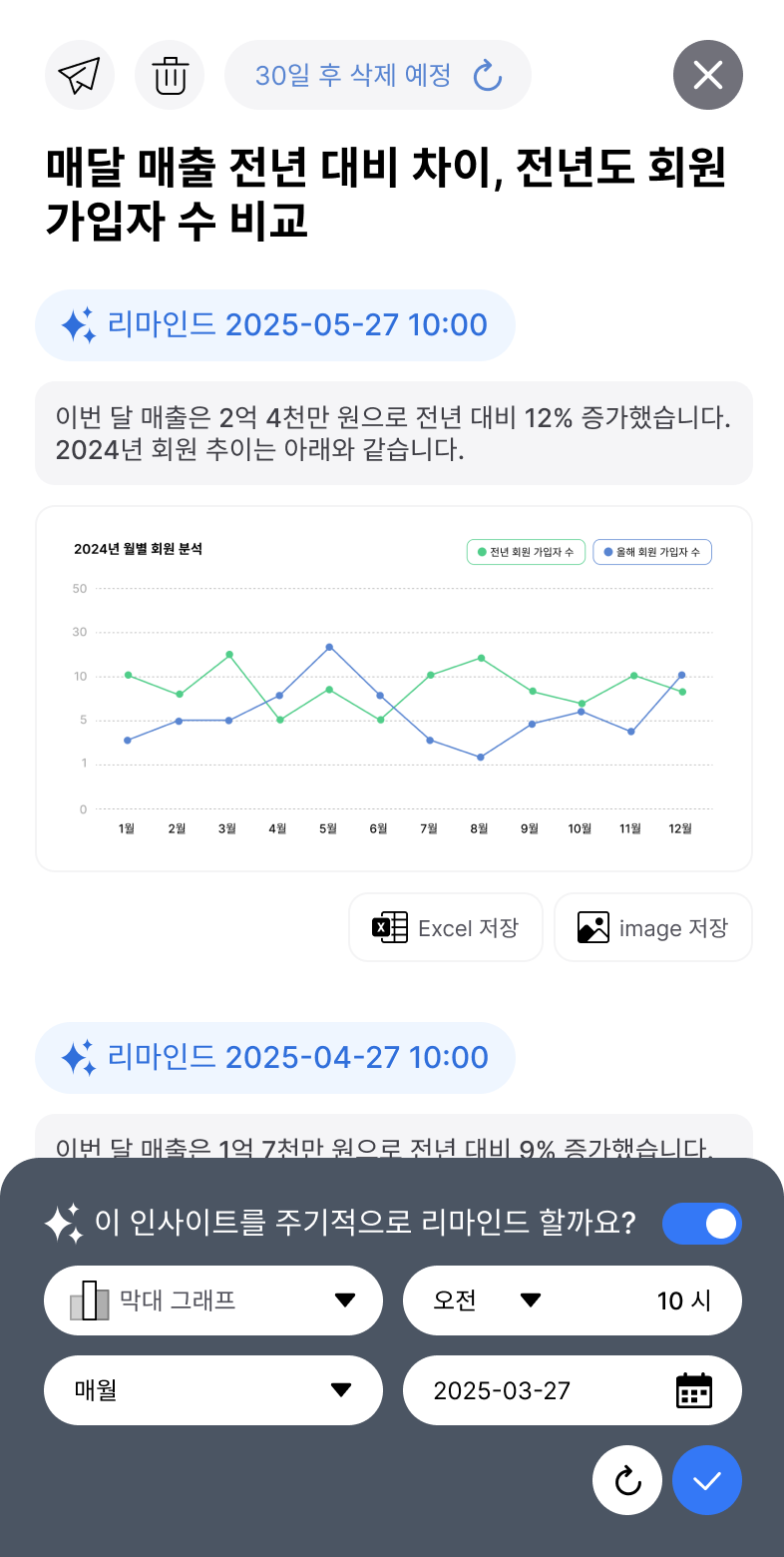Open the 리마인드 2025-05-27 reminder entry
The height and width of the screenshot is (1557, 784).
point(275,324)
